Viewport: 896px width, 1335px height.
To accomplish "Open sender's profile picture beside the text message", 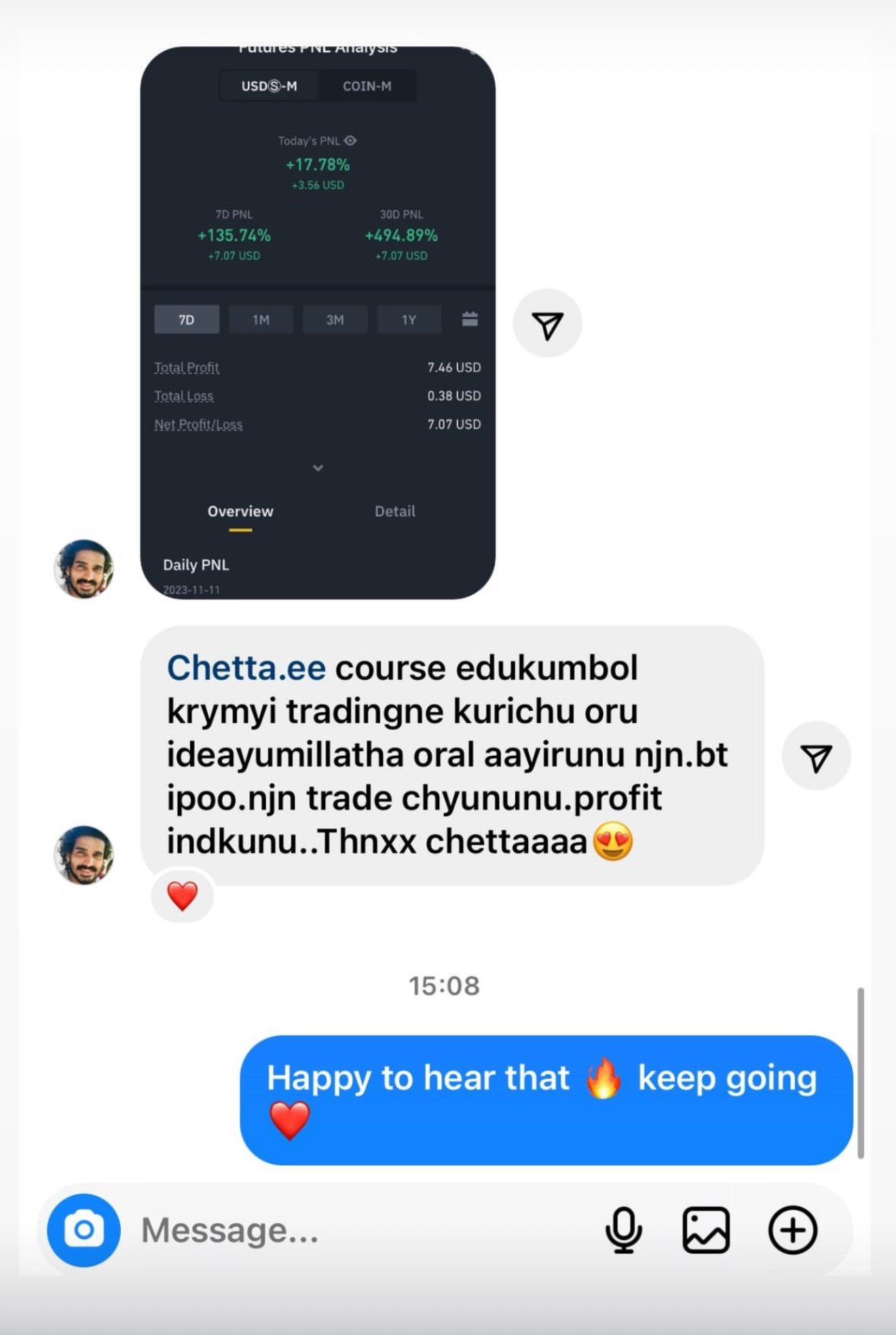I will (x=83, y=855).
